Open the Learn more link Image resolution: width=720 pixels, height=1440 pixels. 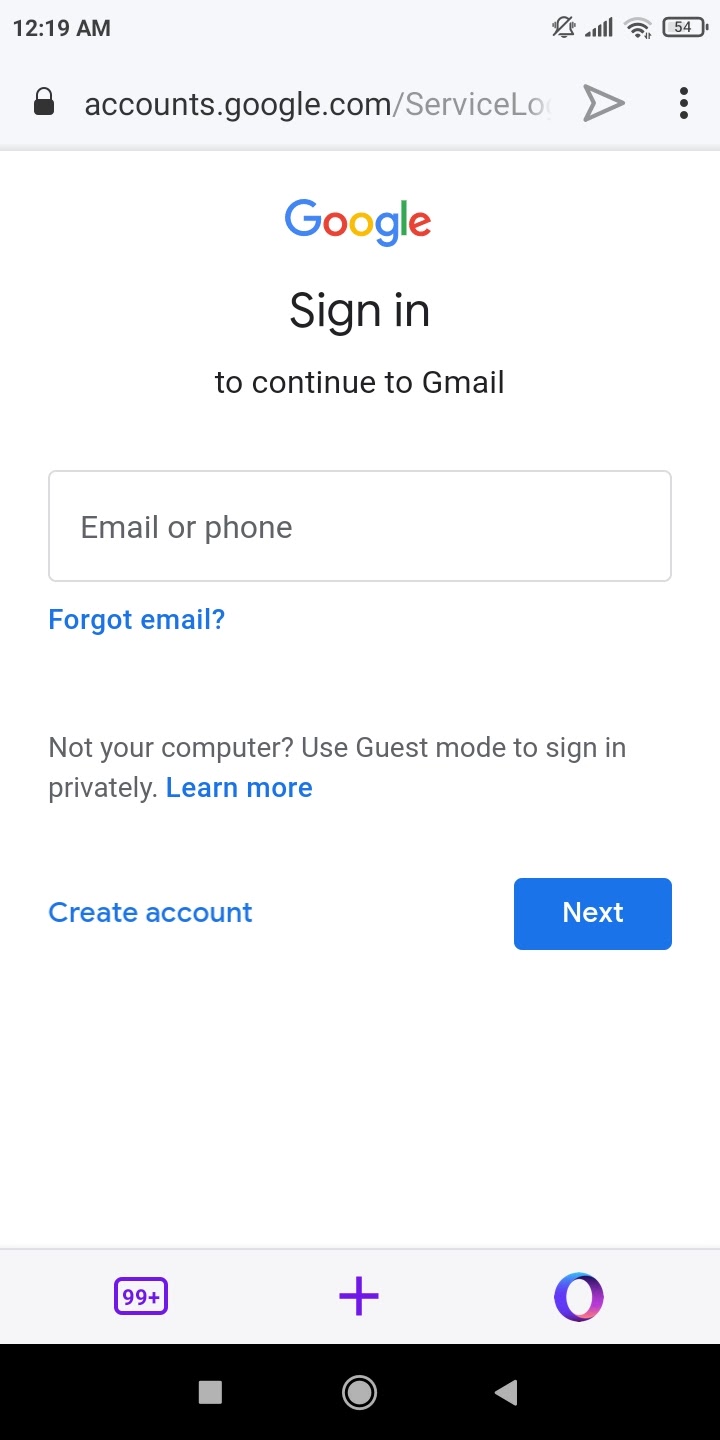coord(239,788)
